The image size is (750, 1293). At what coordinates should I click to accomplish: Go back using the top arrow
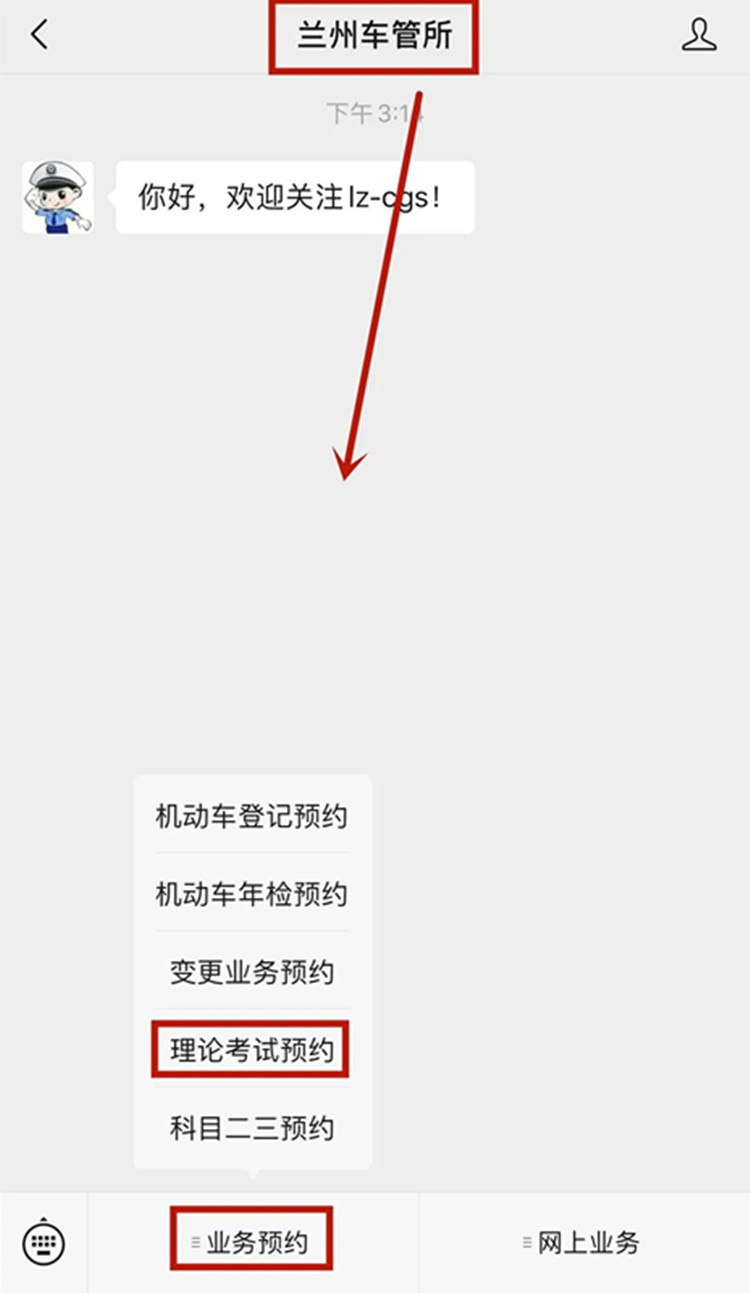[x=40, y=36]
